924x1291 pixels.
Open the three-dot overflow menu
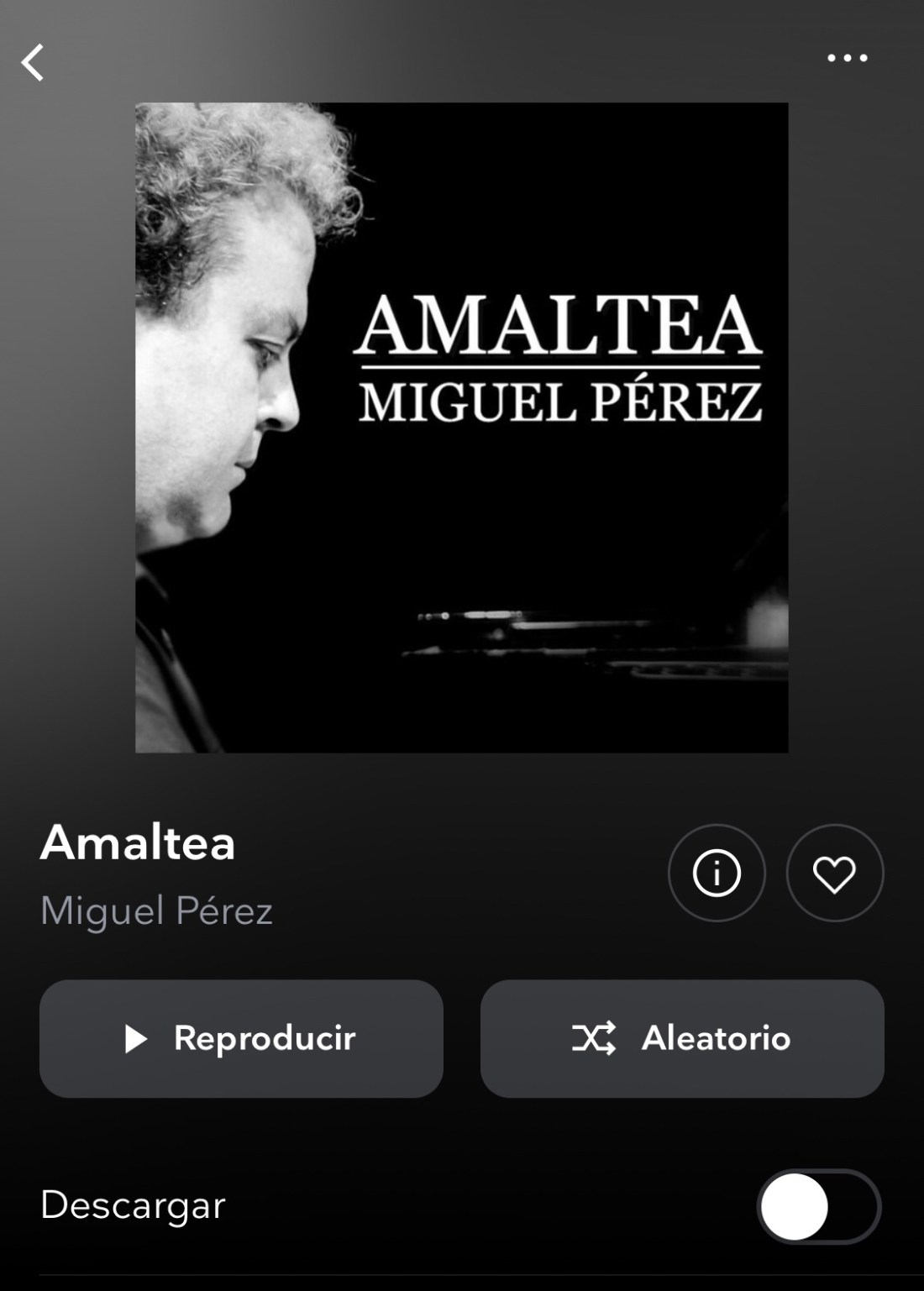click(x=847, y=58)
